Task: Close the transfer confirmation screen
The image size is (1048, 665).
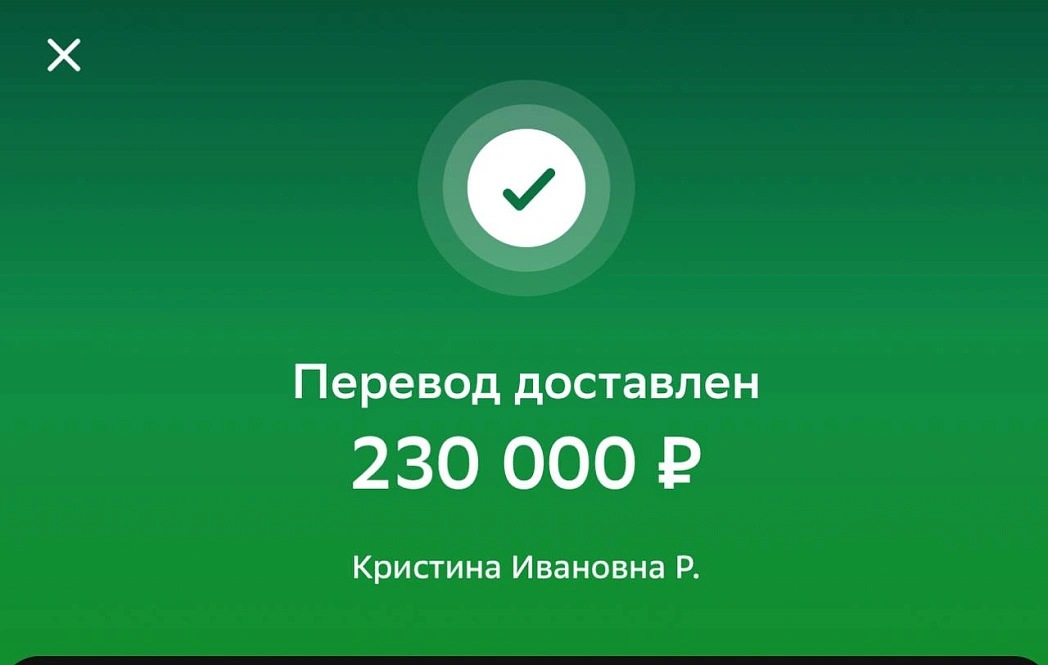Action: pos(64,55)
